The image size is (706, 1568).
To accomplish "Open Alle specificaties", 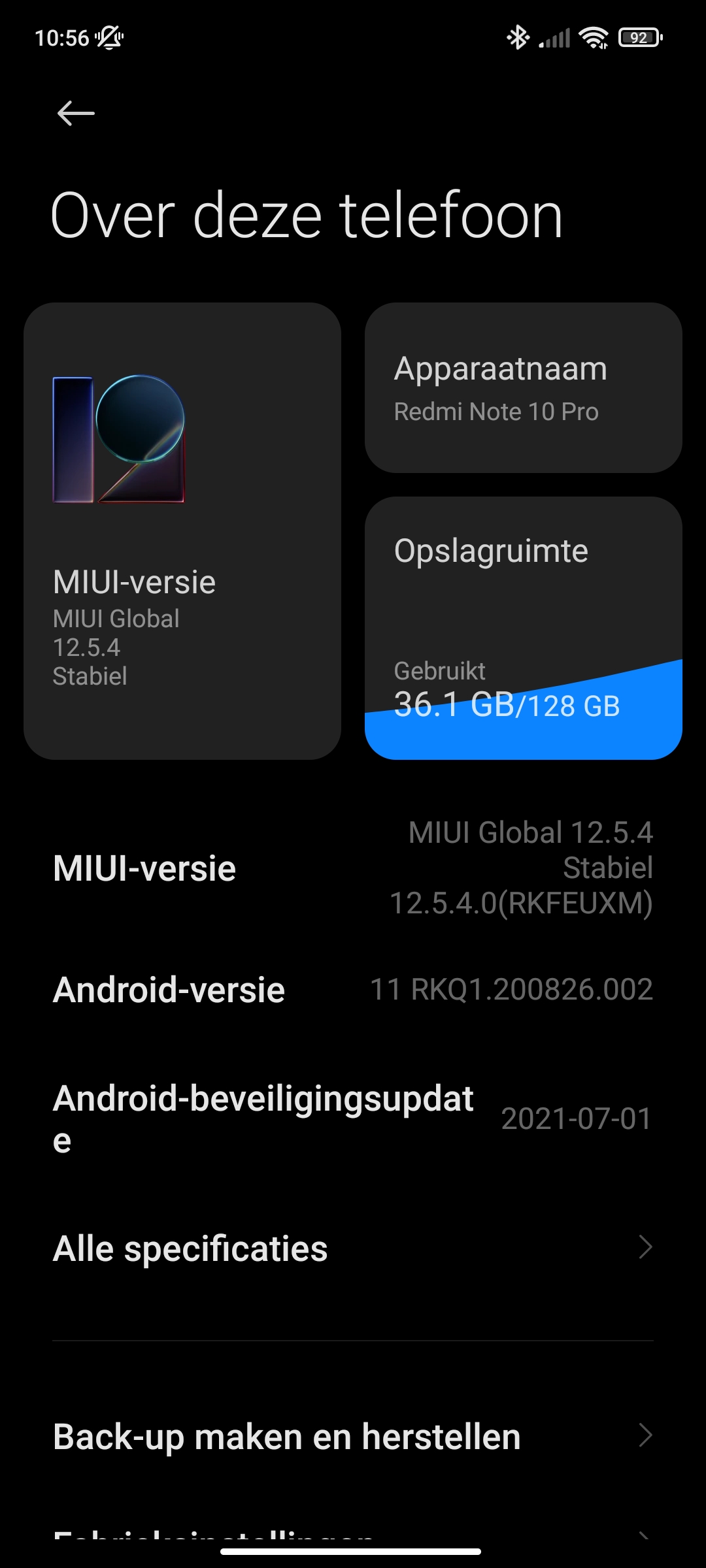I will tap(353, 1248).
